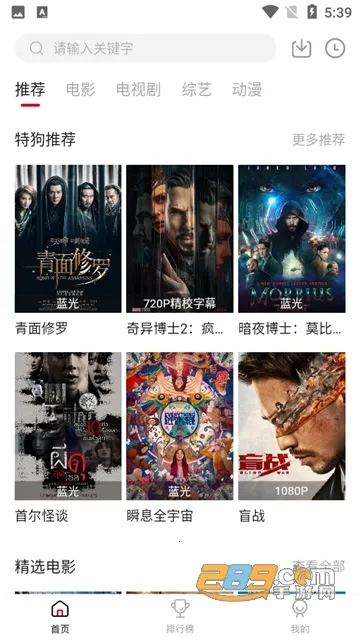Open 奇异博士2 movie poster
The width and height of the screenshot is (360, 640).
pyautogui.click(x=180, y=239)
